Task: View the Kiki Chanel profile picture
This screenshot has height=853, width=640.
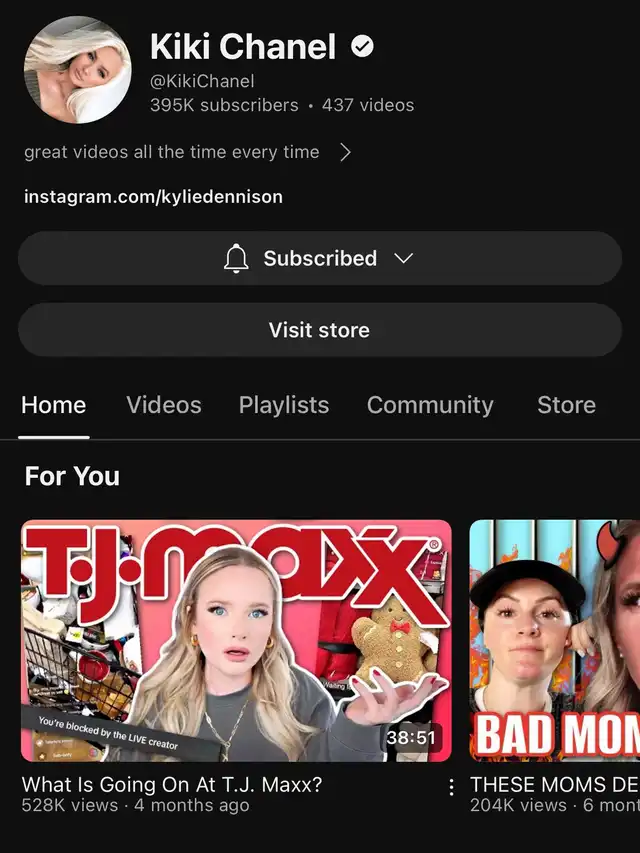Action: [x=77, y=69]
